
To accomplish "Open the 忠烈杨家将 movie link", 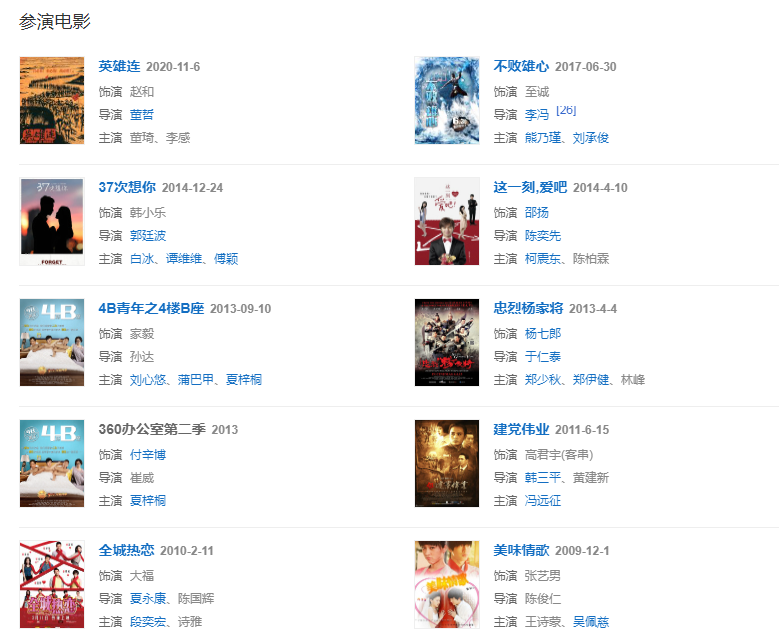I will (528, 309).
